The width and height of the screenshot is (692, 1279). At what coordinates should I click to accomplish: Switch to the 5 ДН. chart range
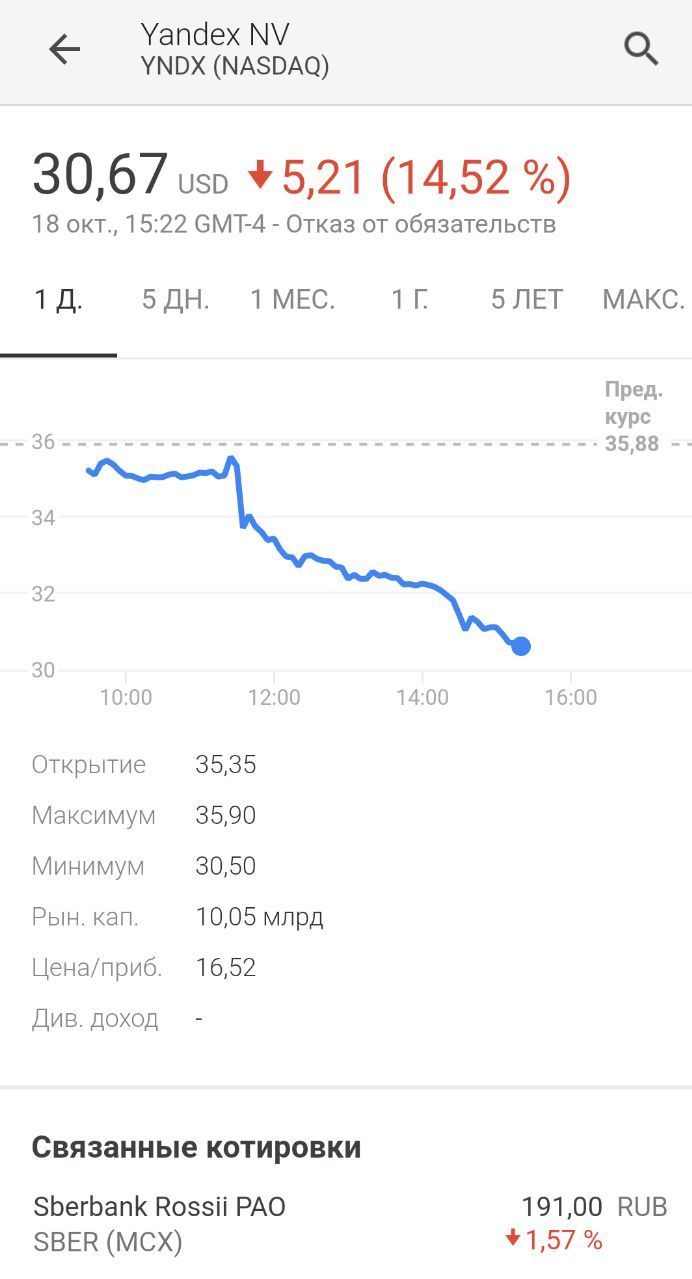175,299
